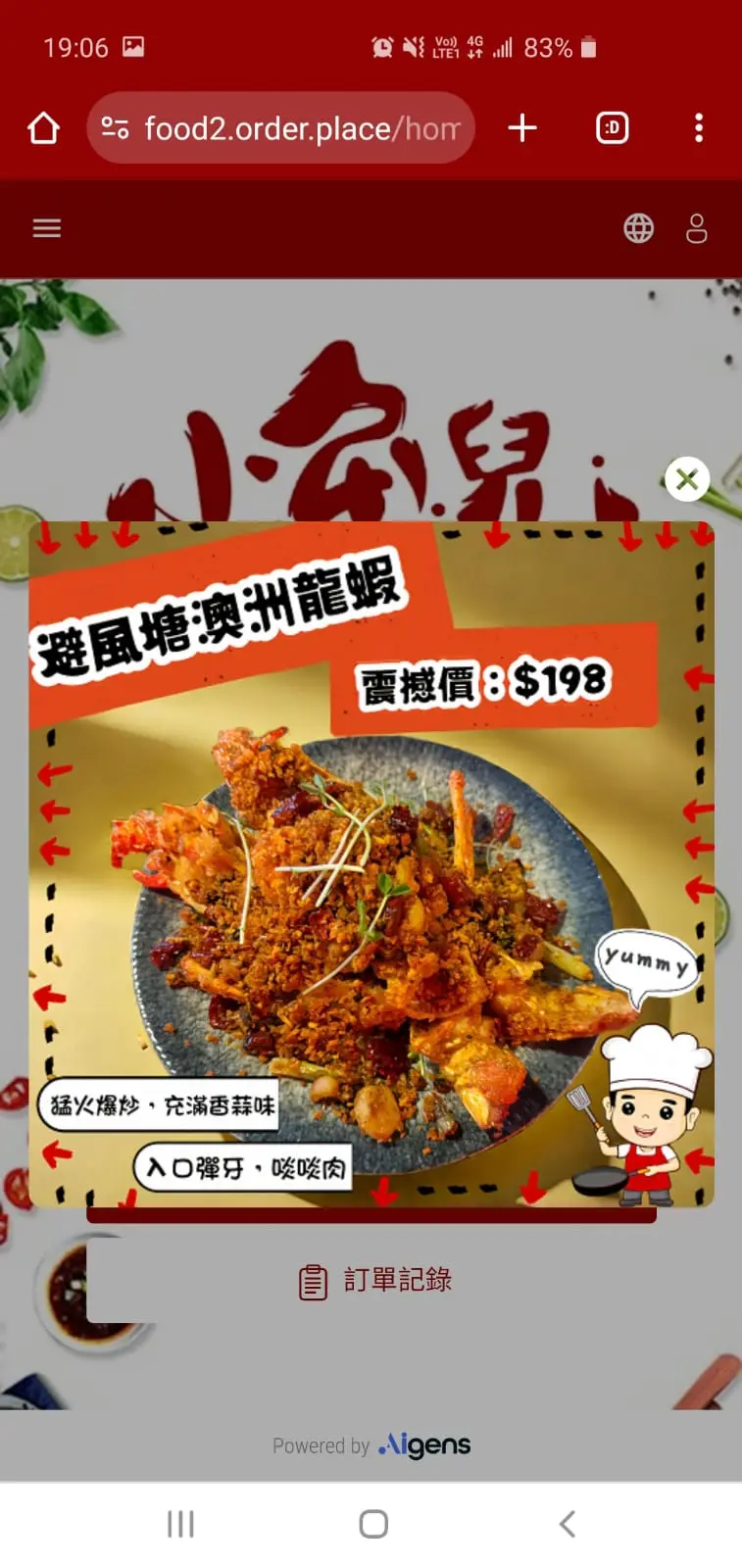
Task: Add a new browser tab
Action: (522, 127)
